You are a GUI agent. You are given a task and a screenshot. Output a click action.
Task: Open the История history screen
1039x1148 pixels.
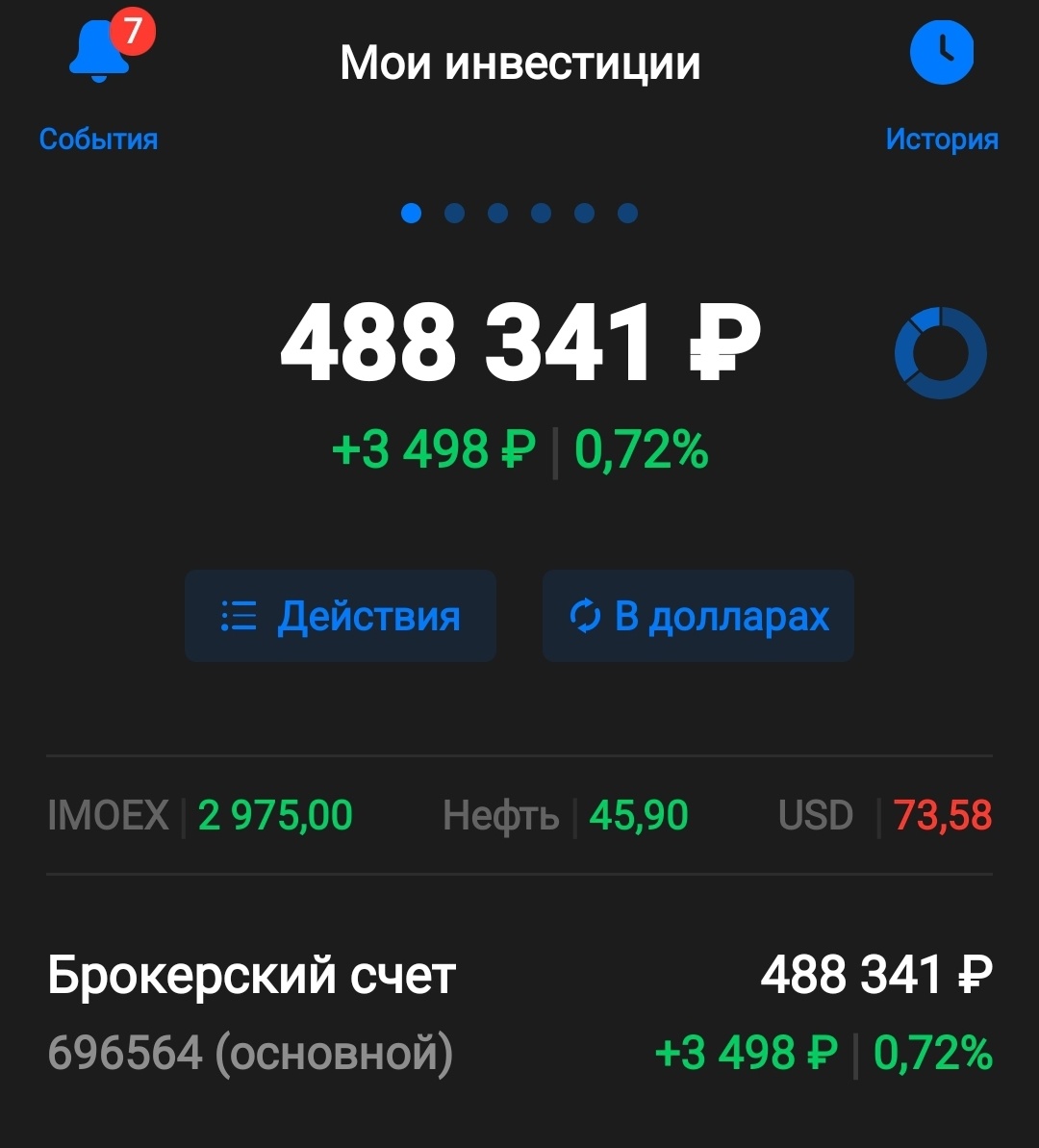tap(941, 140)
